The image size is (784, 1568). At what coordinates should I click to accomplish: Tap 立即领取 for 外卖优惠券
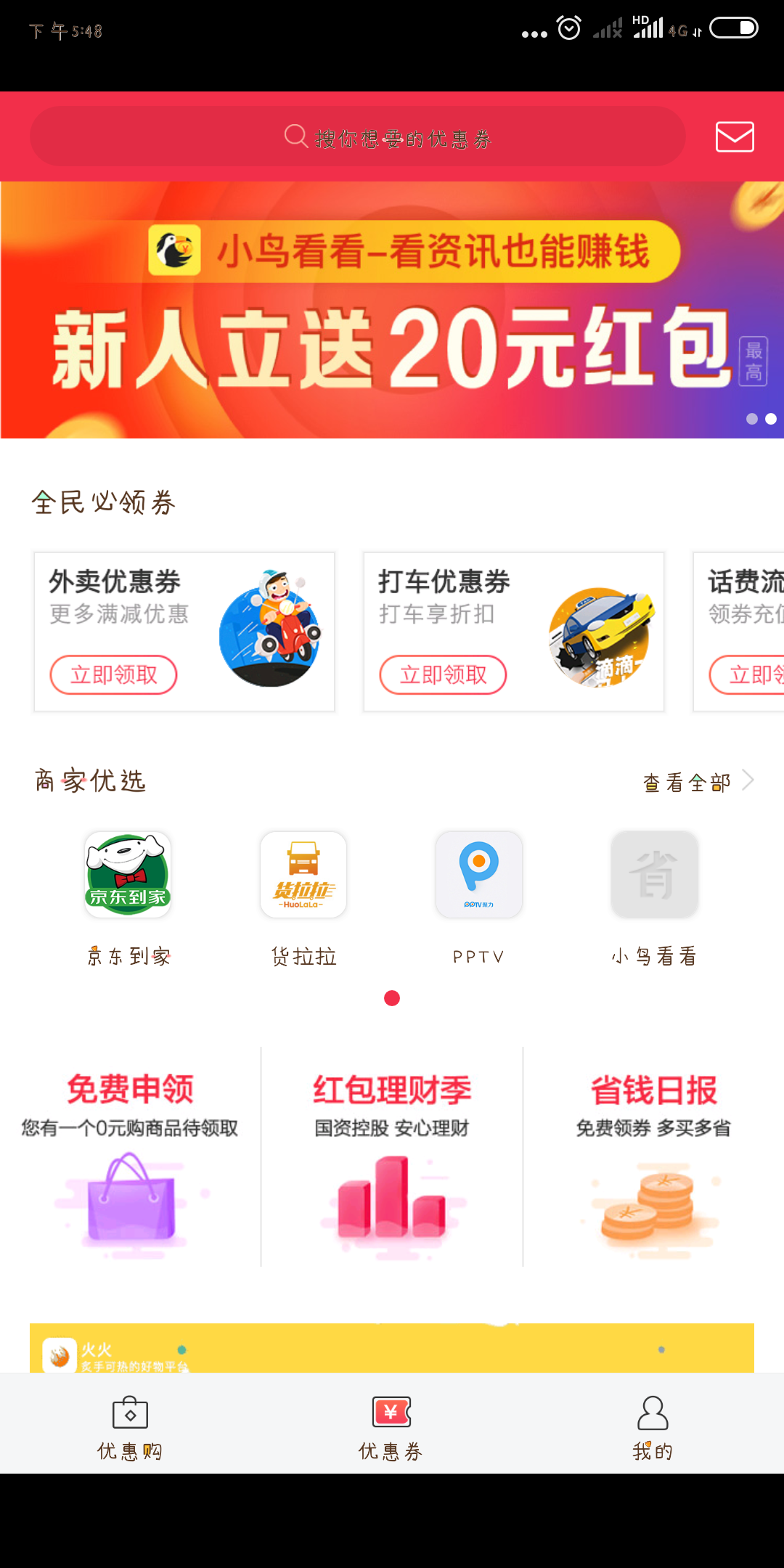(x=113, y=675)
